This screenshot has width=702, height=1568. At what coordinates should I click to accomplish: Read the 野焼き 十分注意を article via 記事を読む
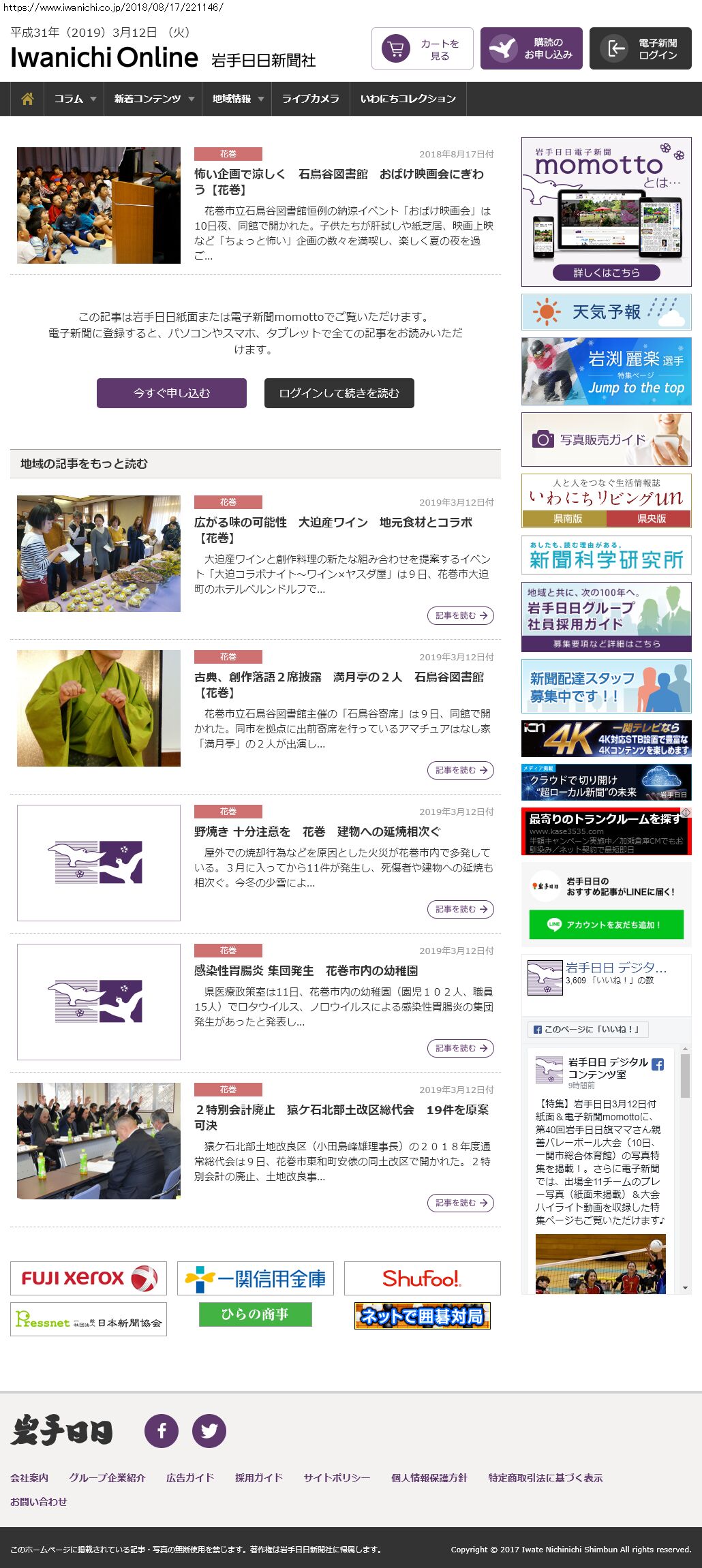coord(460,909)
